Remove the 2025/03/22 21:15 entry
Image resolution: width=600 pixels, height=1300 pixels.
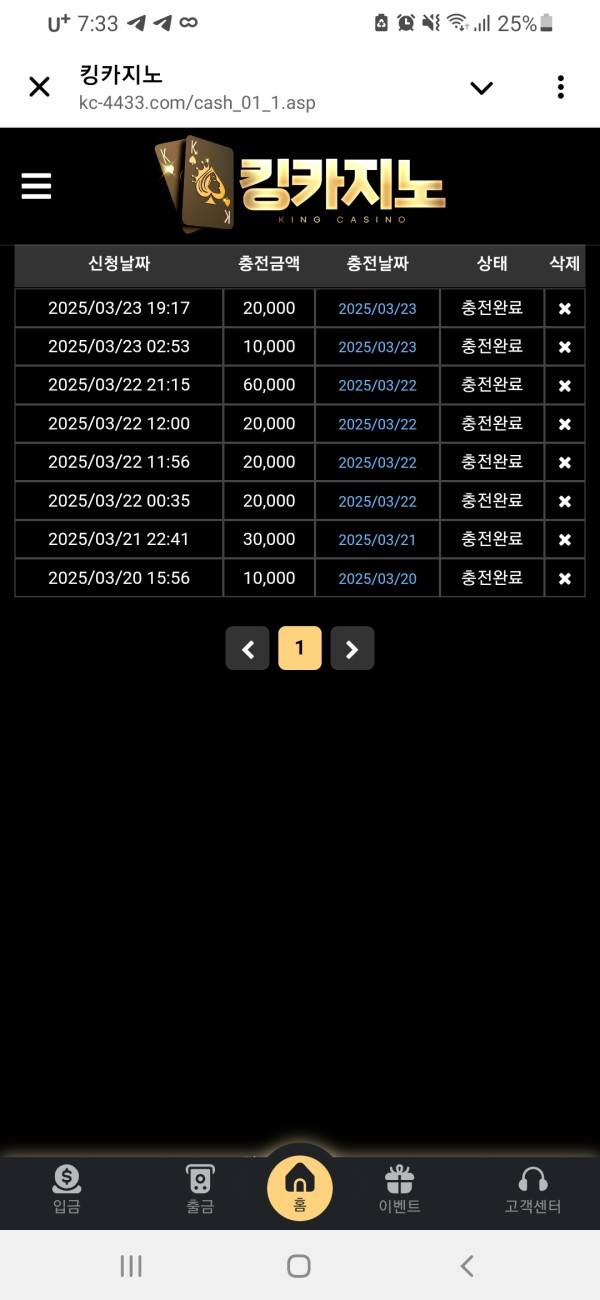pos(564,386)
